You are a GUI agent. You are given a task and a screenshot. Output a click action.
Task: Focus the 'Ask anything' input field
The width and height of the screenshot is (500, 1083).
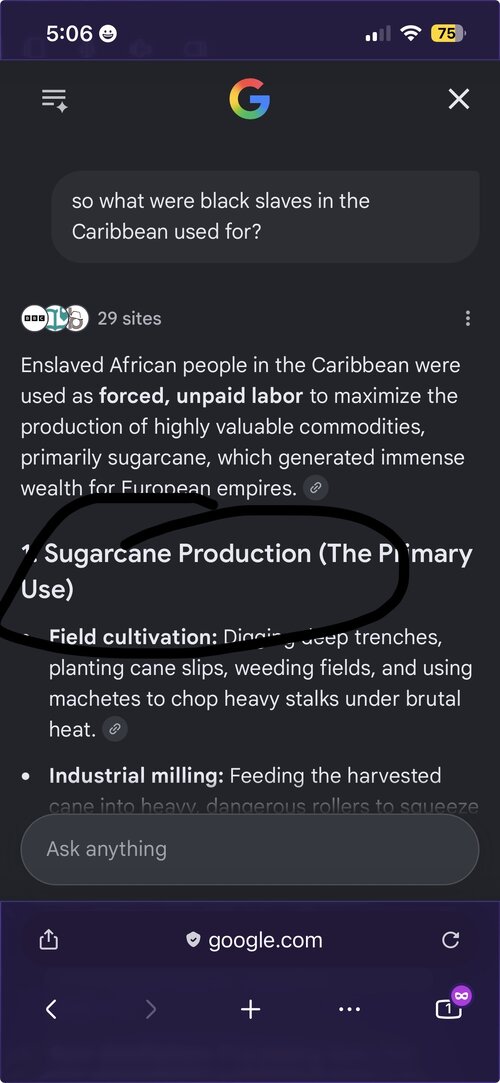click(250, 850)
